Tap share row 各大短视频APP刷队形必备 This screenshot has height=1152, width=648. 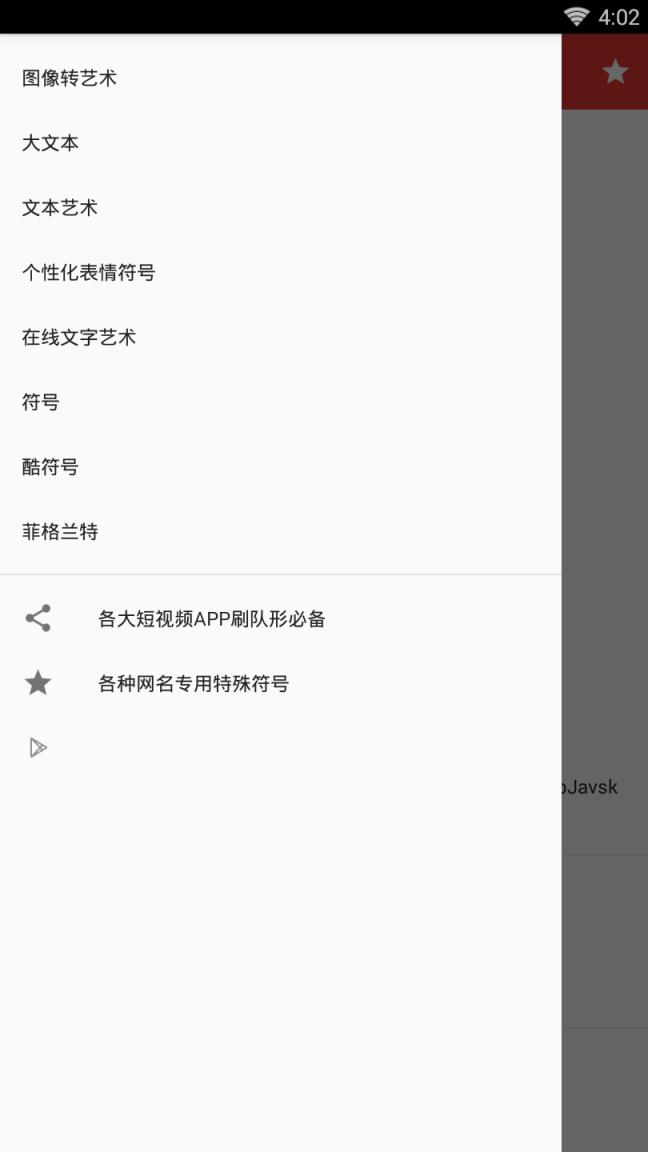tap(281, 619)
